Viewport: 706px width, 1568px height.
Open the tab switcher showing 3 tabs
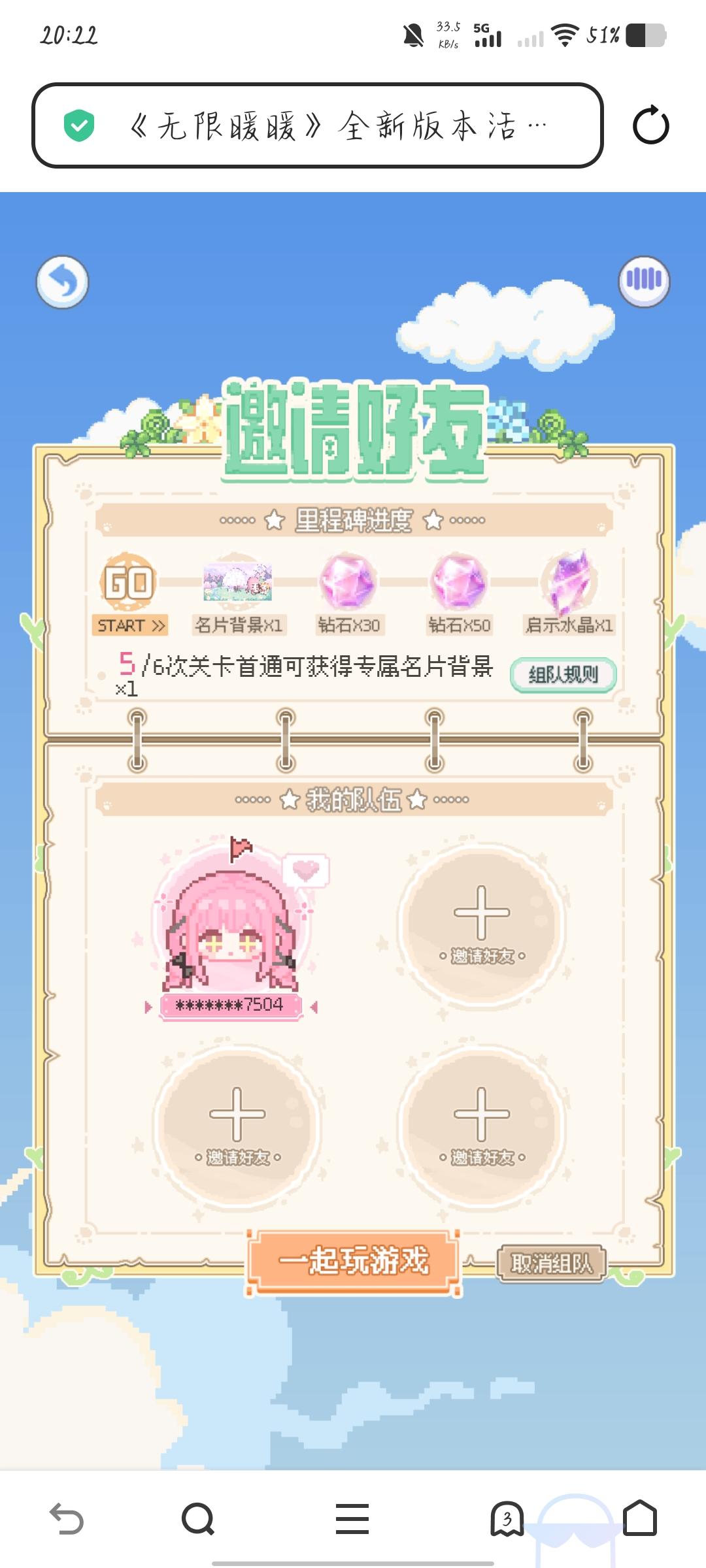[x=507, y=1518]
